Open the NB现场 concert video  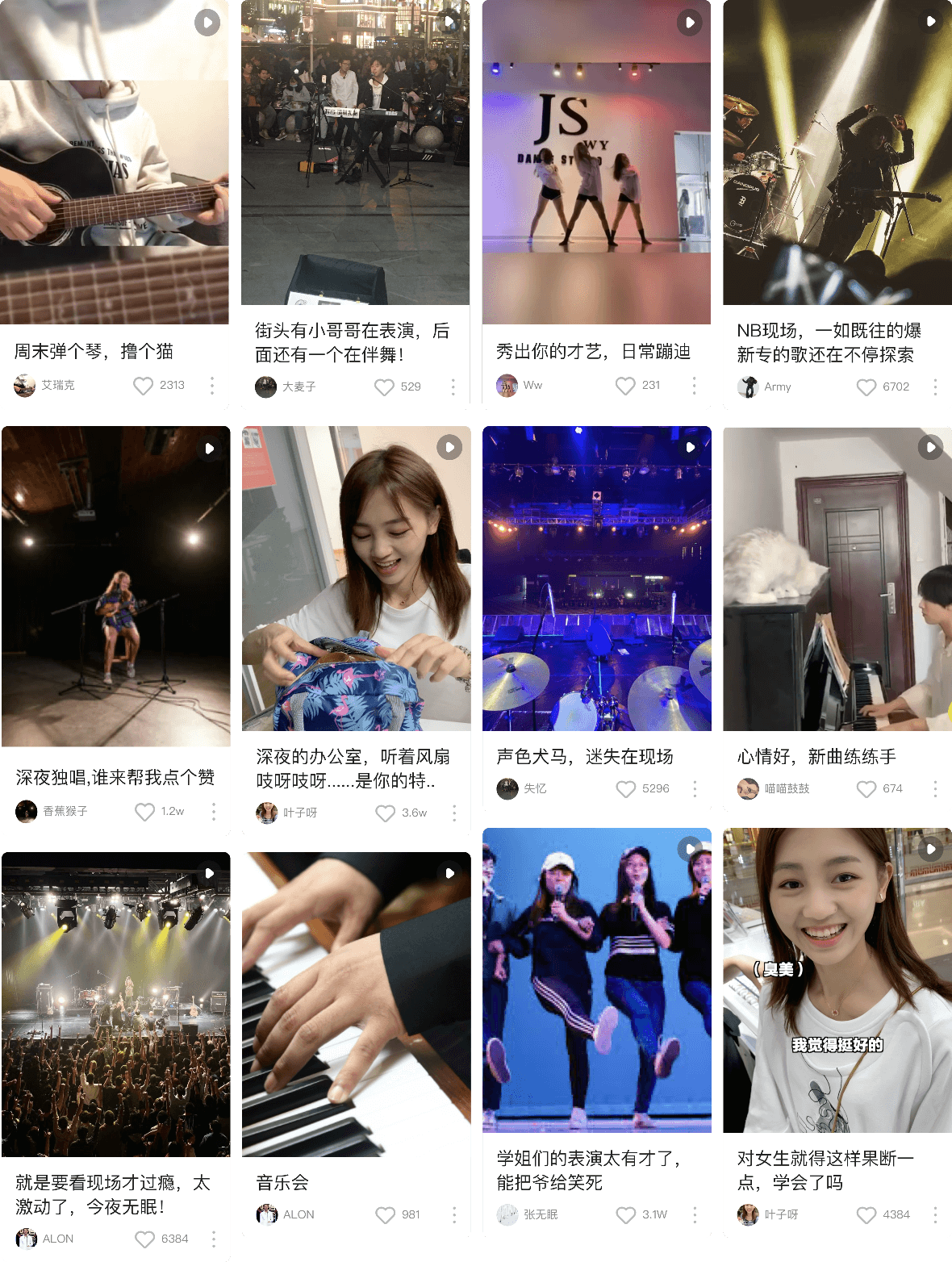coord(837,153)
